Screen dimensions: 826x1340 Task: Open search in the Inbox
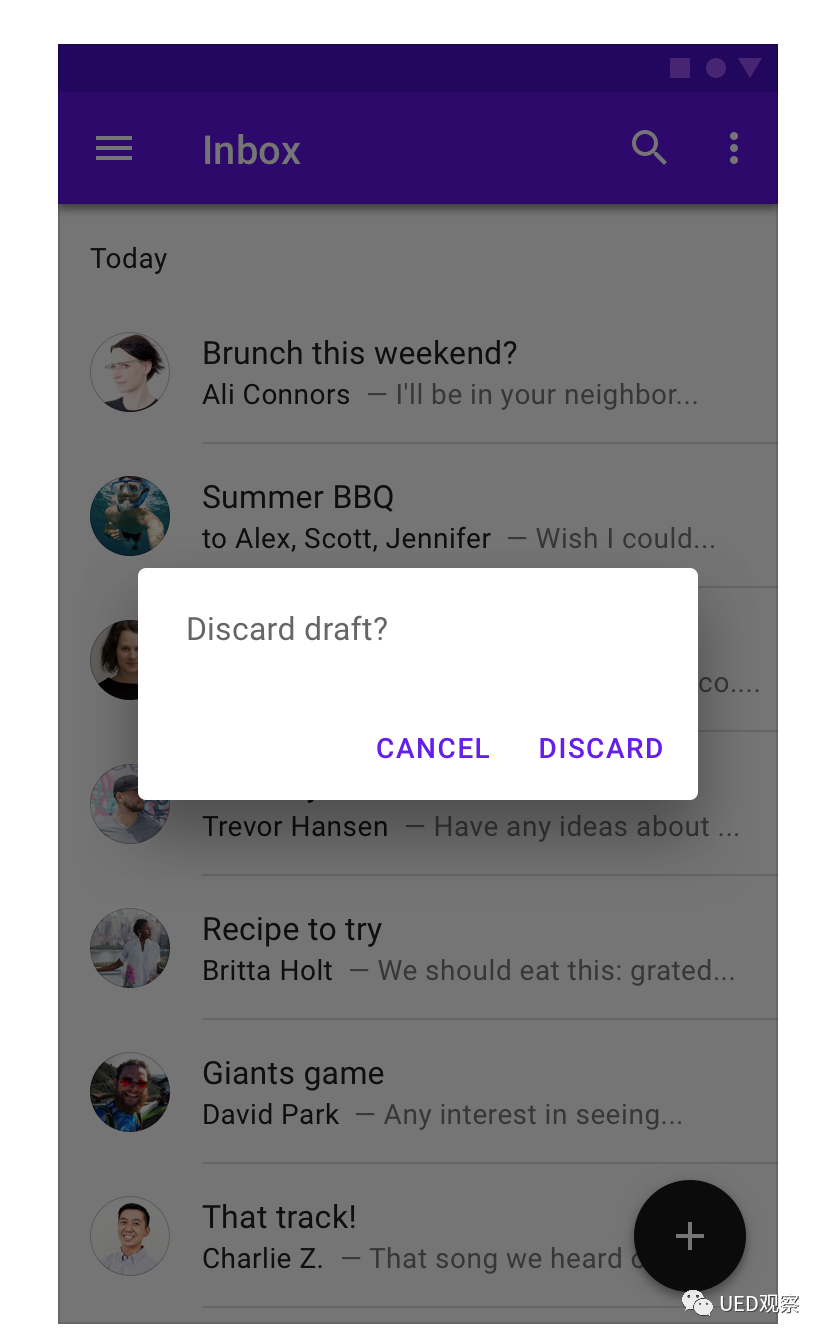(x=649, y=148)
